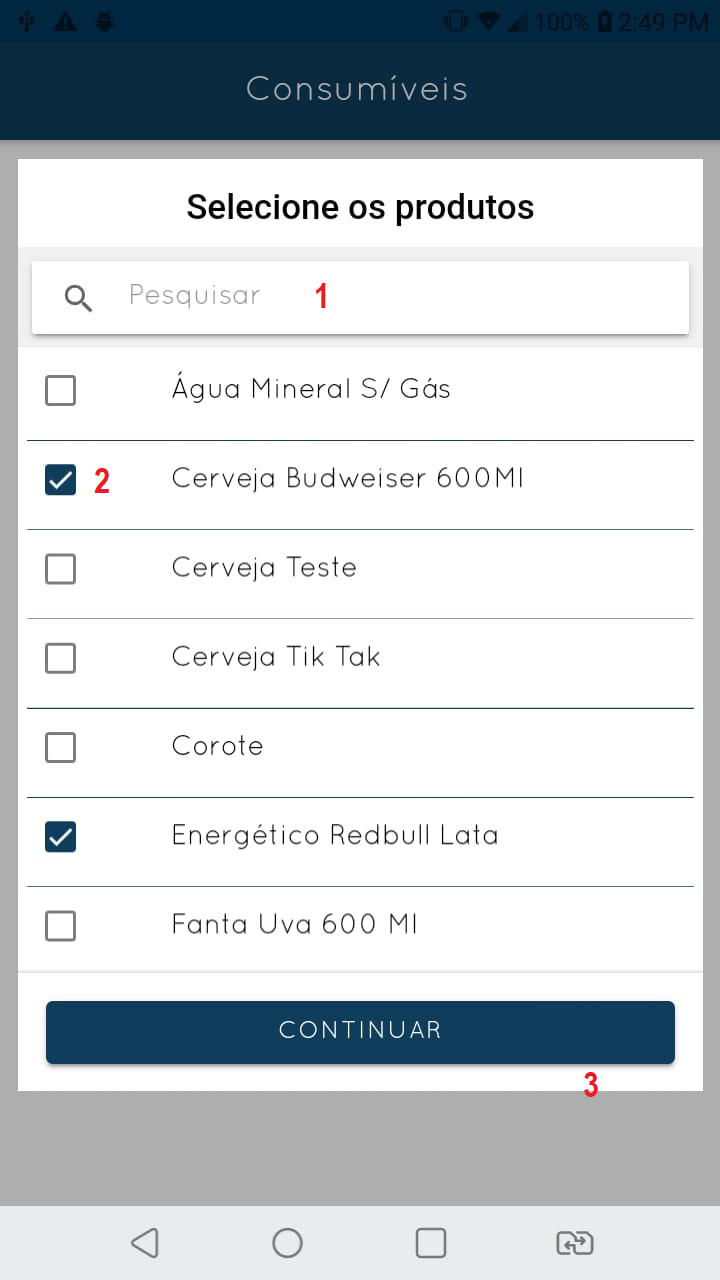Check Água Mineral S/ Gás

tap(60, 390)
